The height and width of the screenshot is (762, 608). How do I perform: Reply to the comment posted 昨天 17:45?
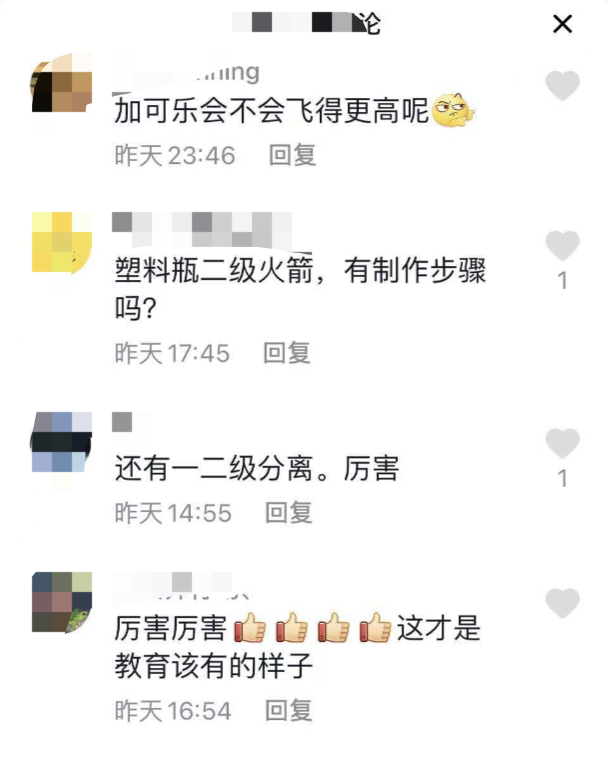tap(286, 352)
